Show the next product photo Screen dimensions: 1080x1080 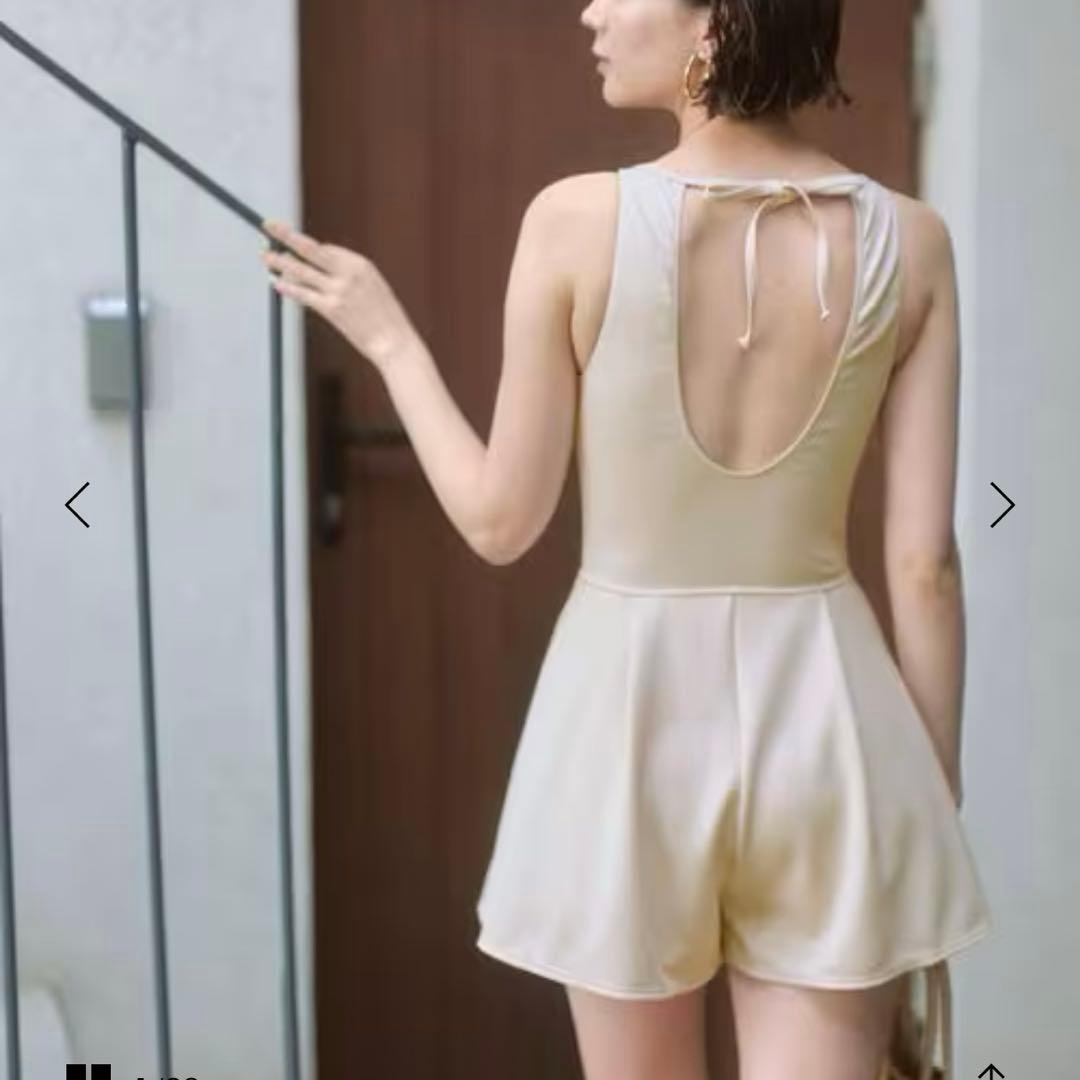(1001, 505)
